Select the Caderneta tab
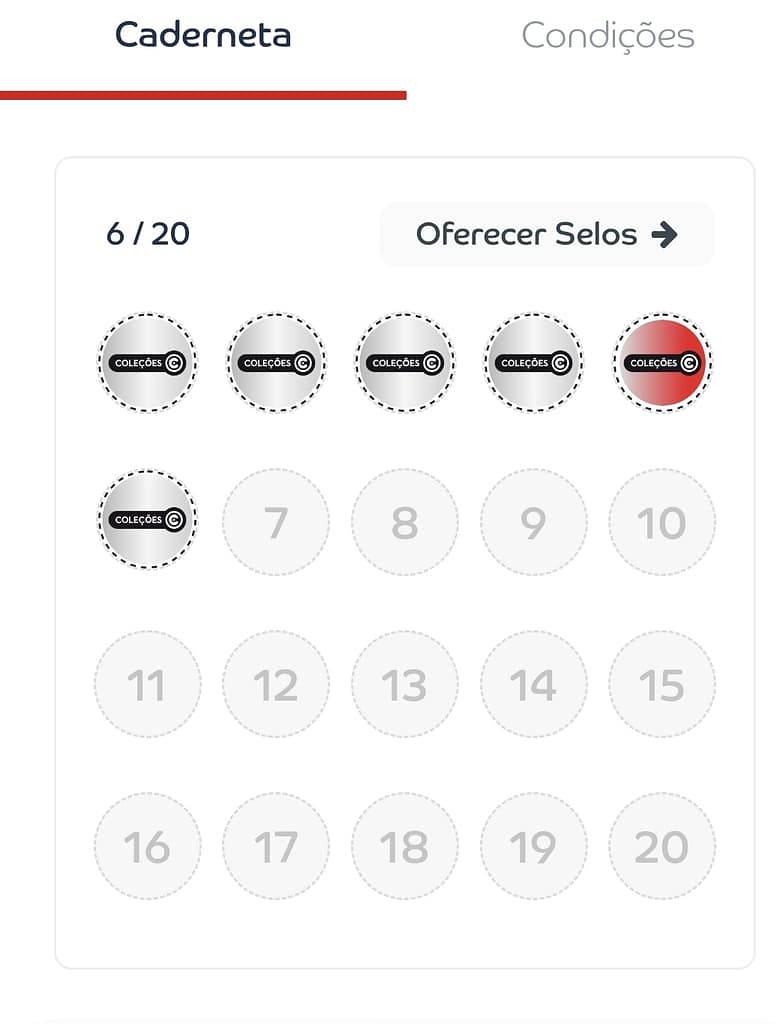Image resolution: width=783 pixels, height=1024 pixels. point(203,36)
